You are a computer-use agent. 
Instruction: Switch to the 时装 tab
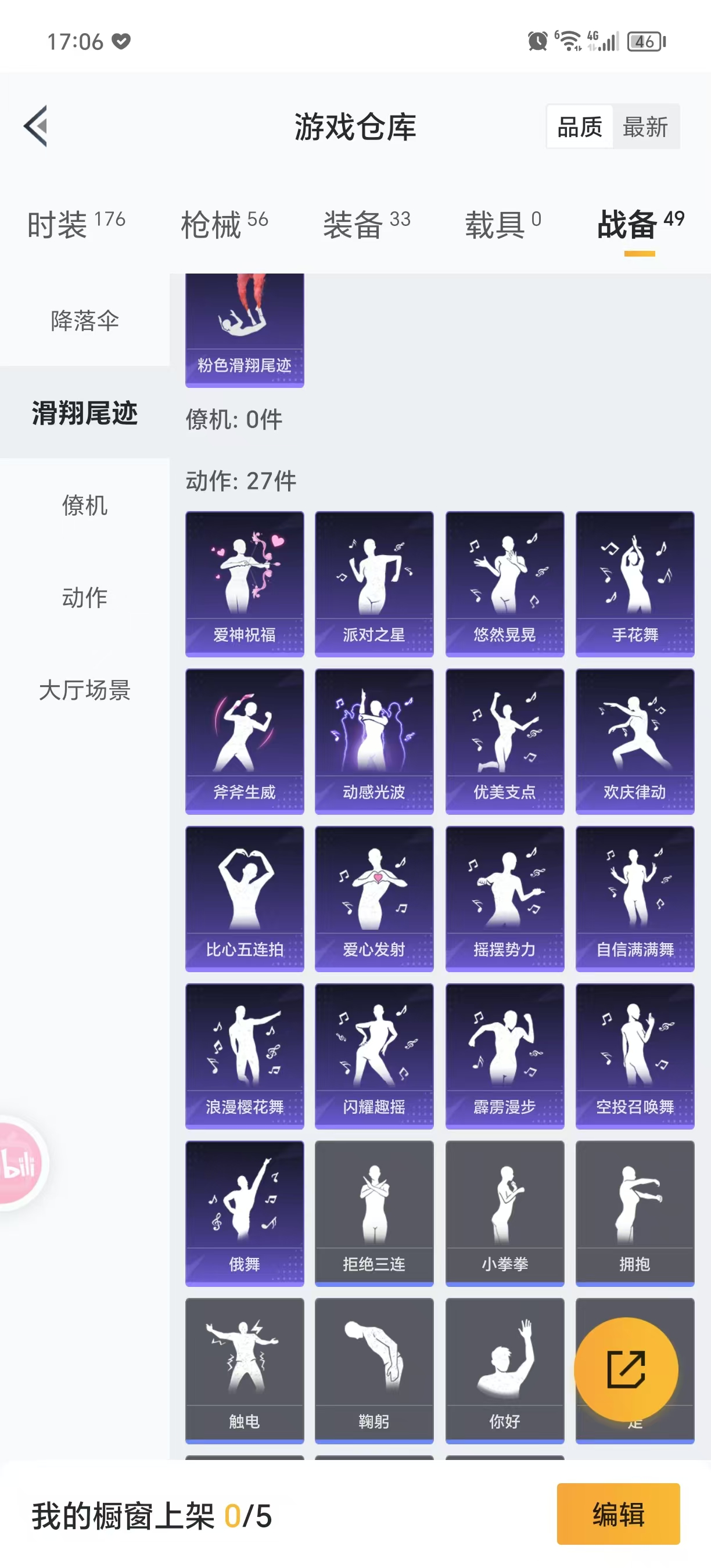pyautogui.click(x=76, y=224)
